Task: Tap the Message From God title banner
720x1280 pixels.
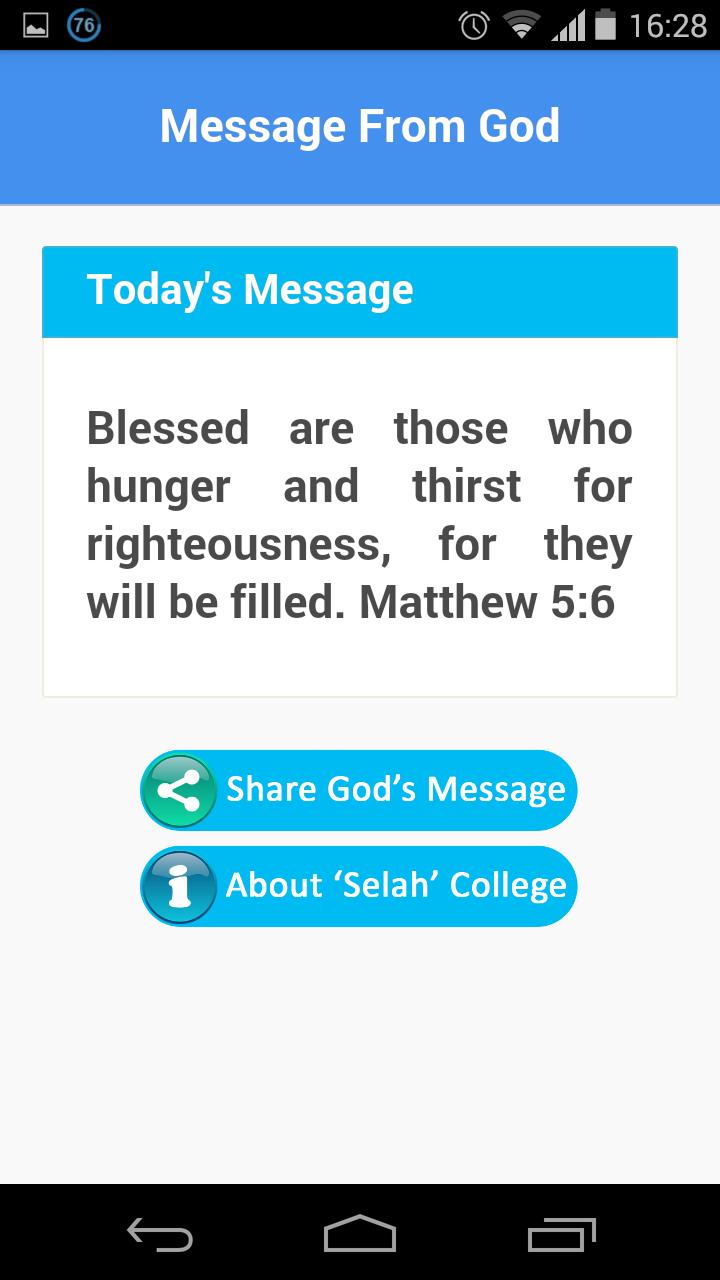Action: [358, 126]
